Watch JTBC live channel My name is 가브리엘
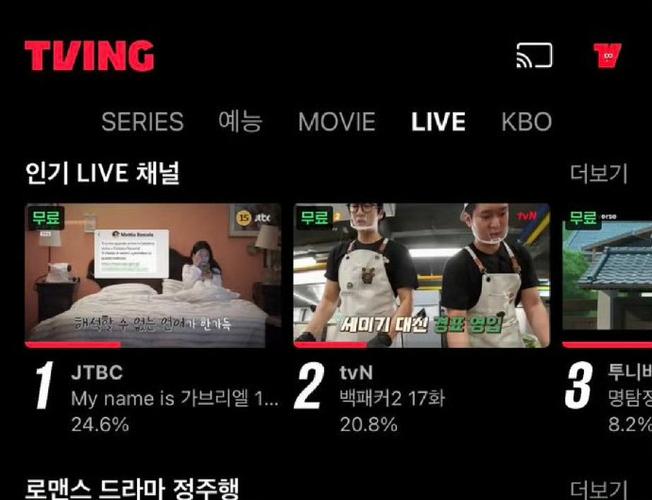This screenshot has height=500, width=652. 153,275
